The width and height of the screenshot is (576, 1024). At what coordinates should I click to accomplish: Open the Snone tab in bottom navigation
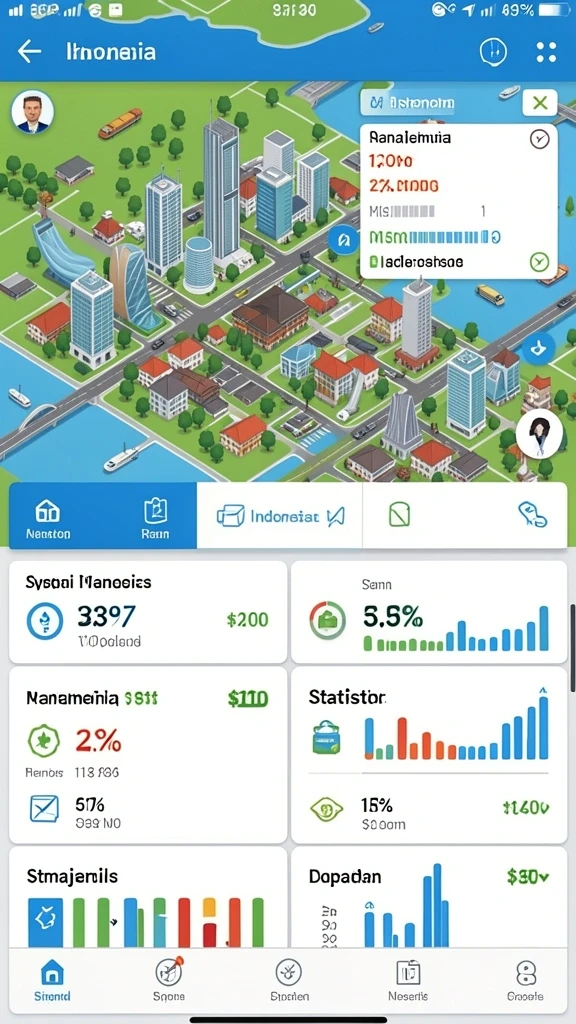tap(169, 980)
